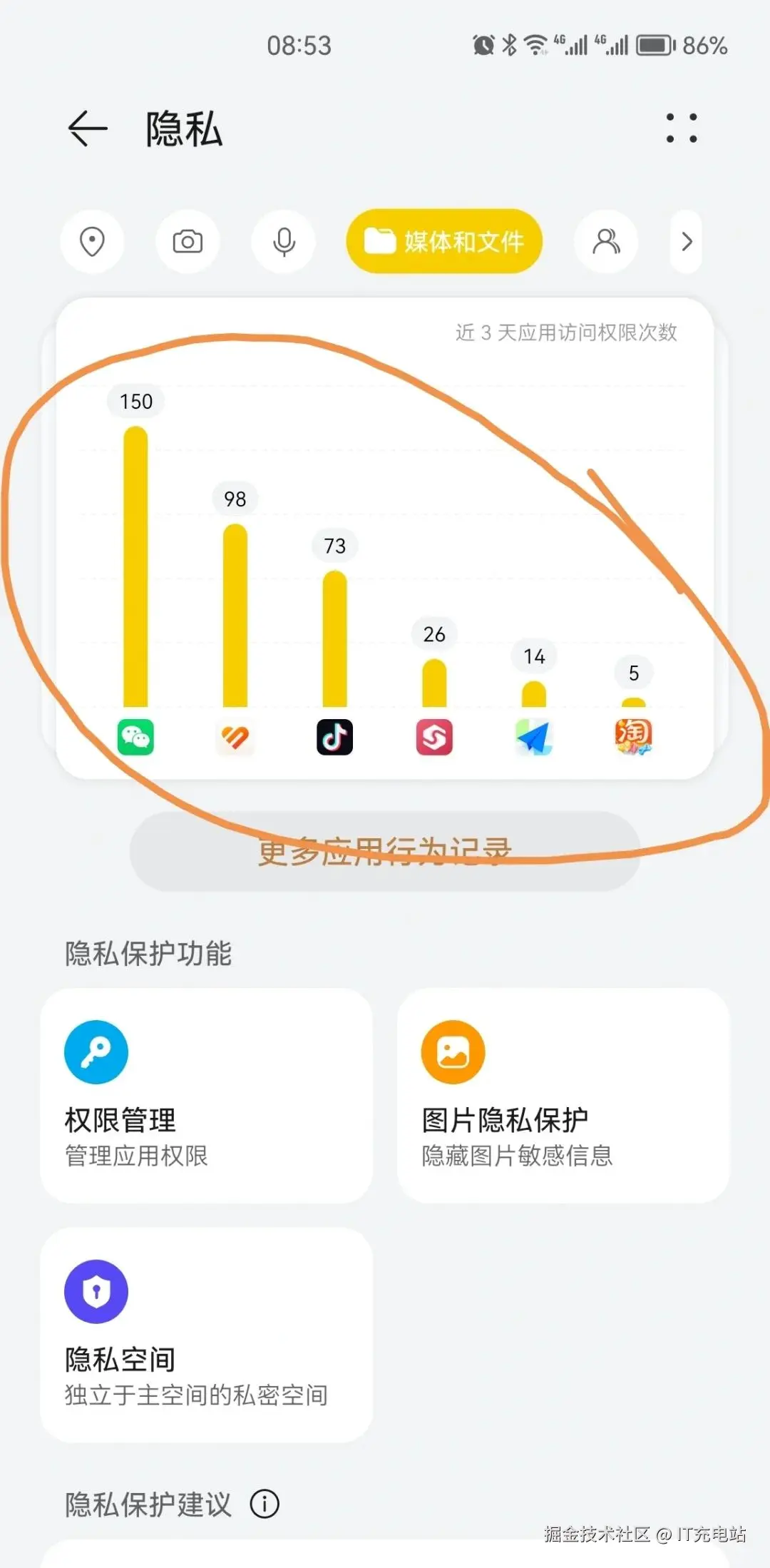Switch to the contacts permission filter
Viewport: 770px width, 1568px height.
coord(606,242)
